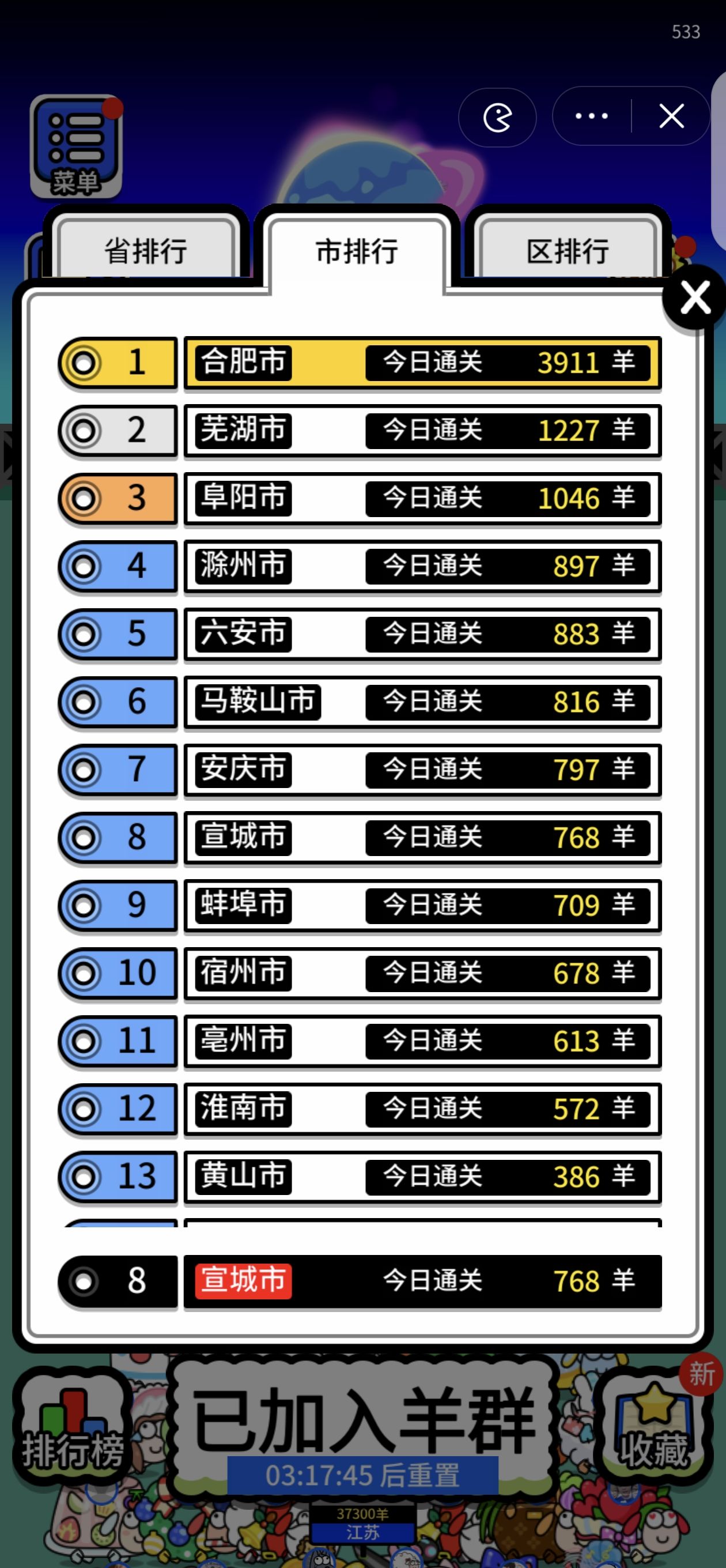Open the mini program overflow menu
726x1568 pixels.
tap(592, 116)
